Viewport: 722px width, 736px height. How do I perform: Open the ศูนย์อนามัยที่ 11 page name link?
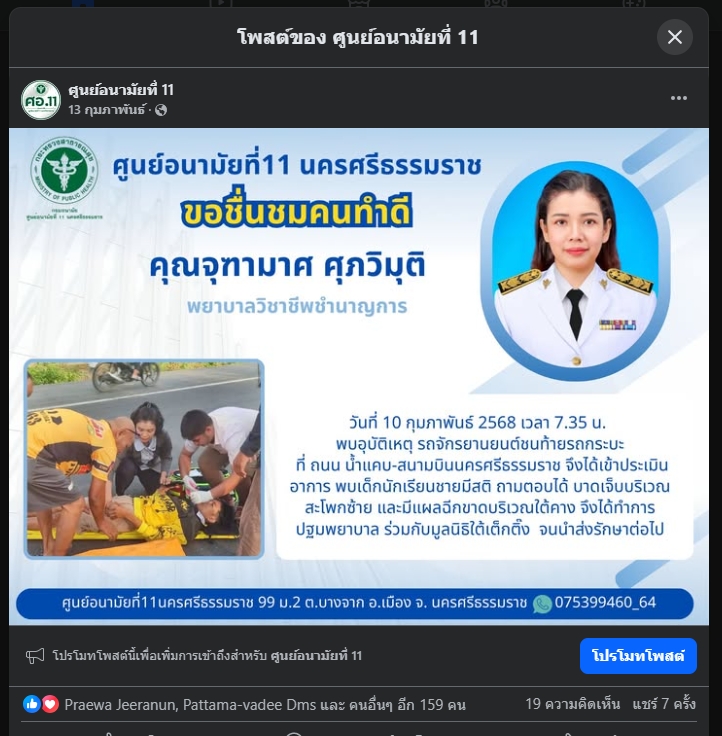pos(121,90)
